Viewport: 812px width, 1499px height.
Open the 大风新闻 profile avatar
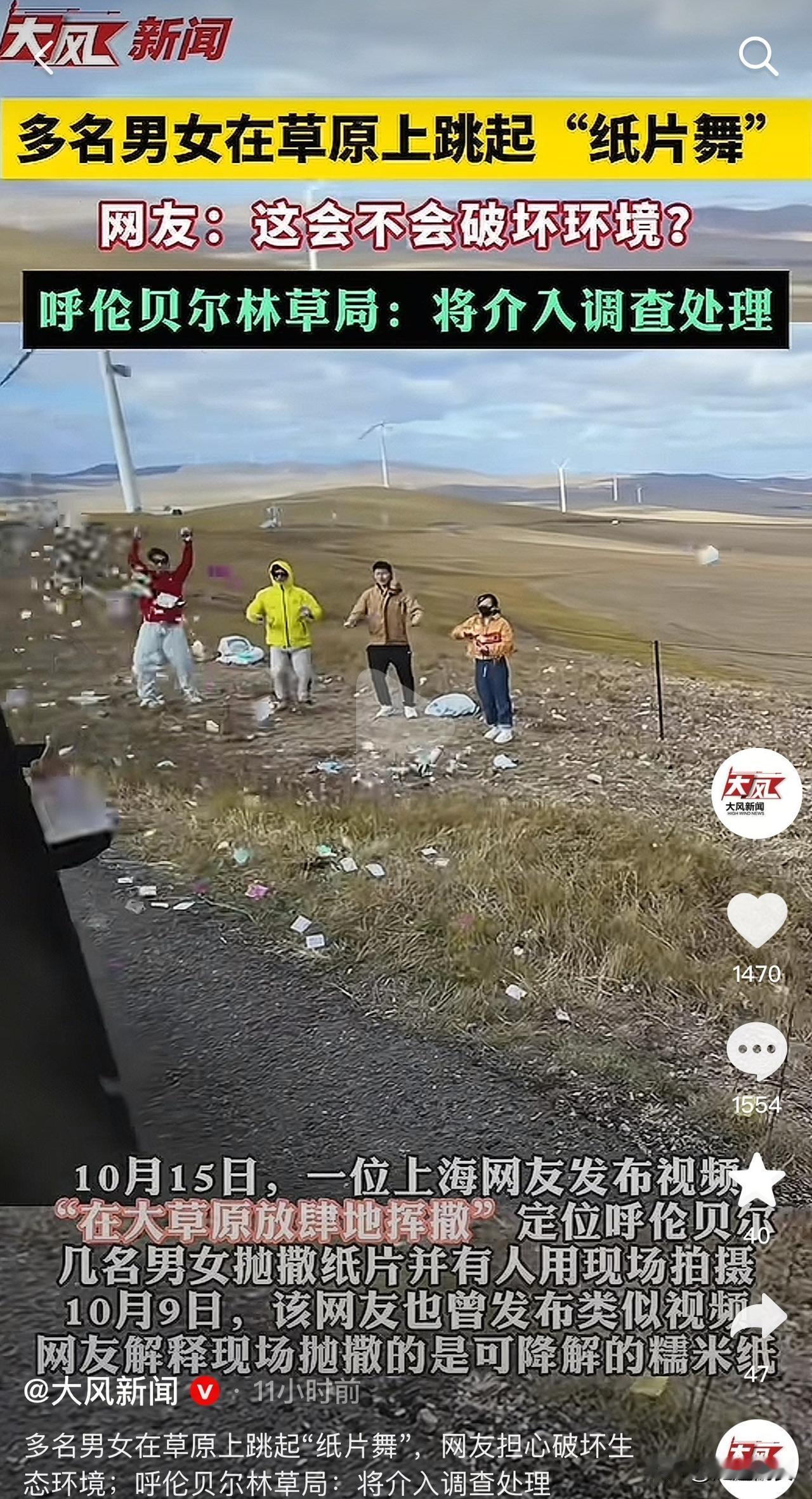pyautogui.click(x=756, y=792)
